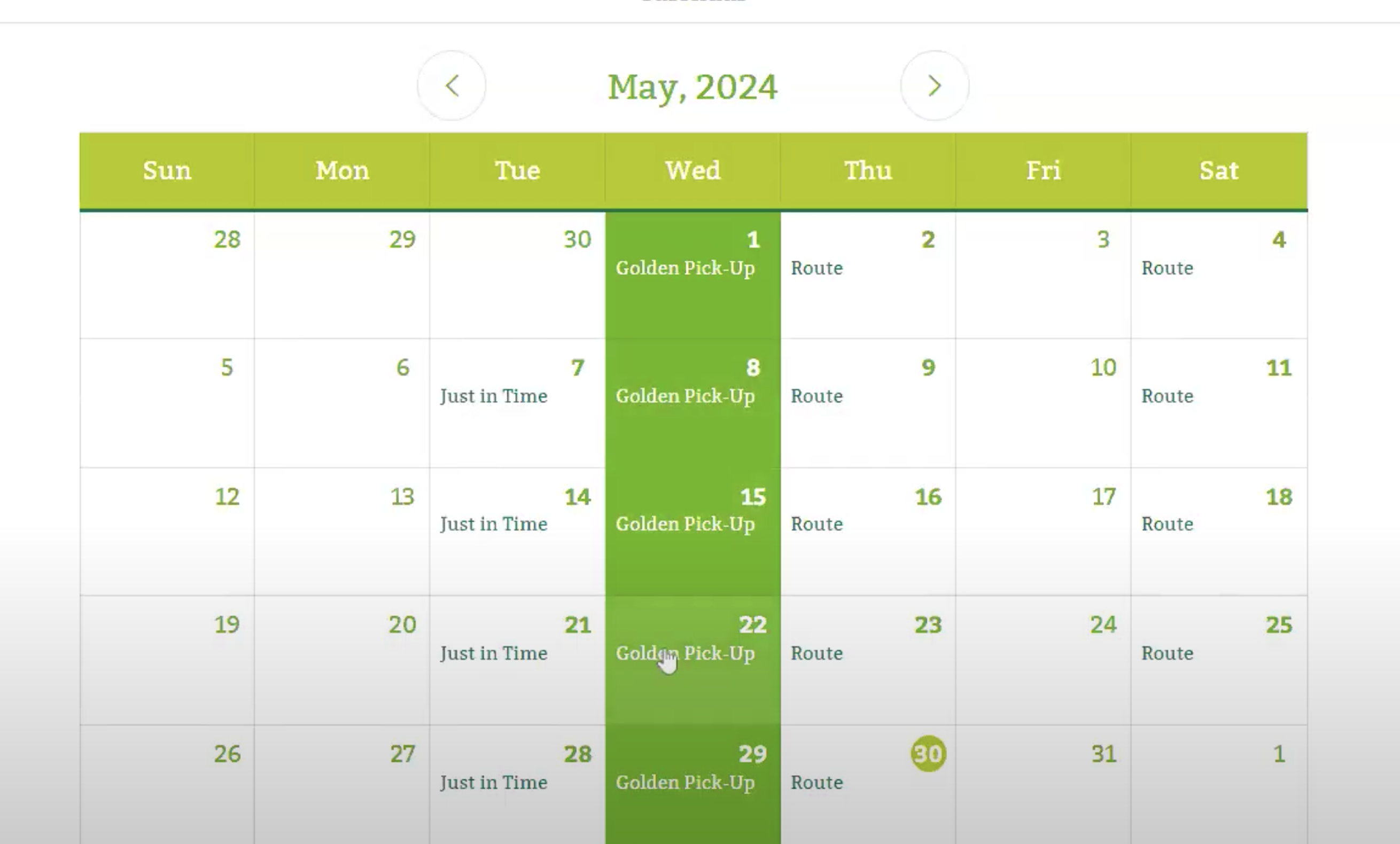Go to the previous month

point(452,86)
